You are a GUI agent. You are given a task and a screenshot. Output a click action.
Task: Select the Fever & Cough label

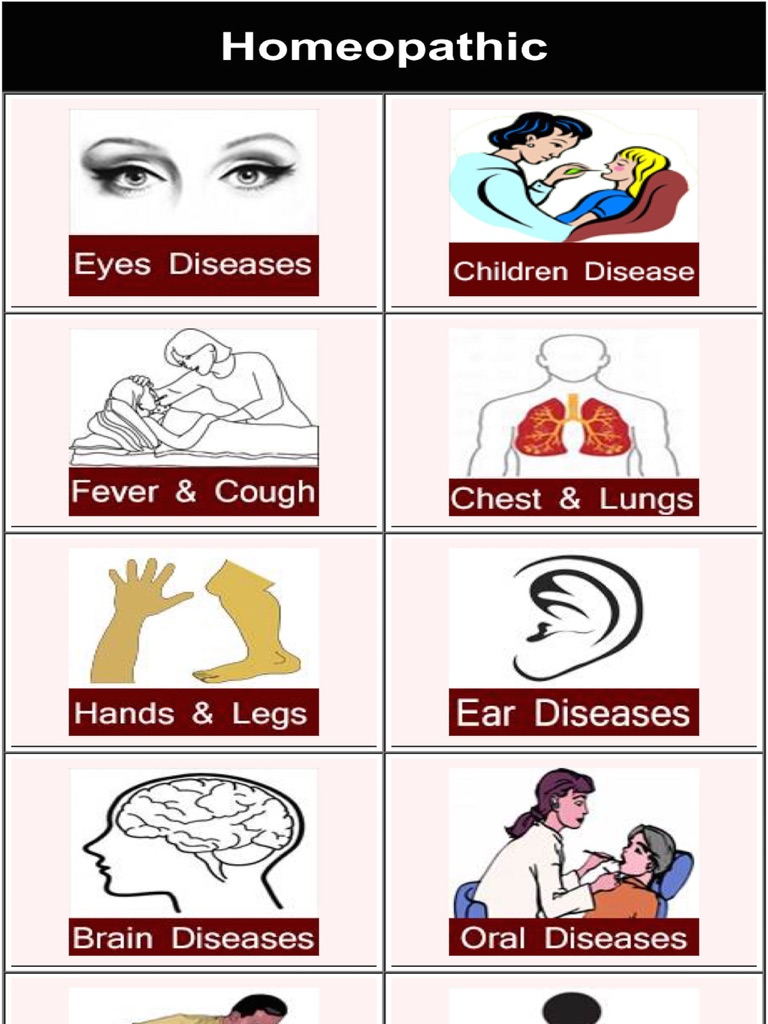click(193, 492)
